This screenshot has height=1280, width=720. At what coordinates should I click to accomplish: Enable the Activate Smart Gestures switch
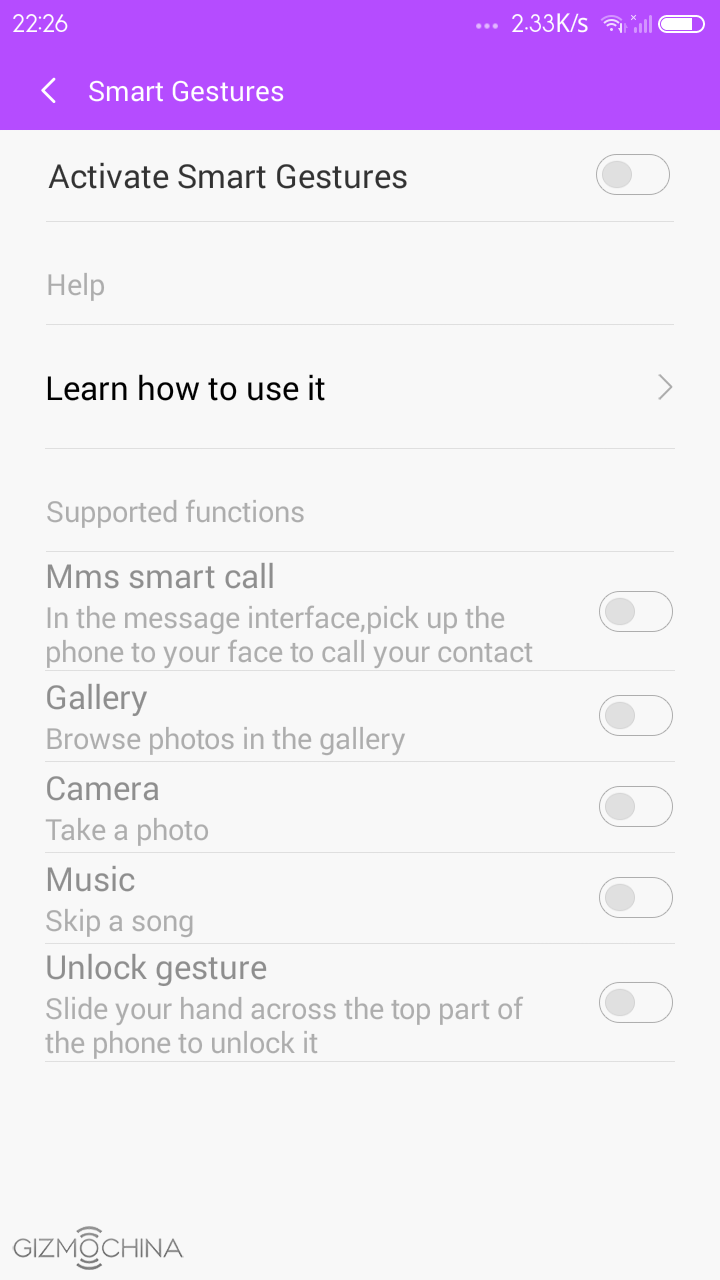point(632,176)
